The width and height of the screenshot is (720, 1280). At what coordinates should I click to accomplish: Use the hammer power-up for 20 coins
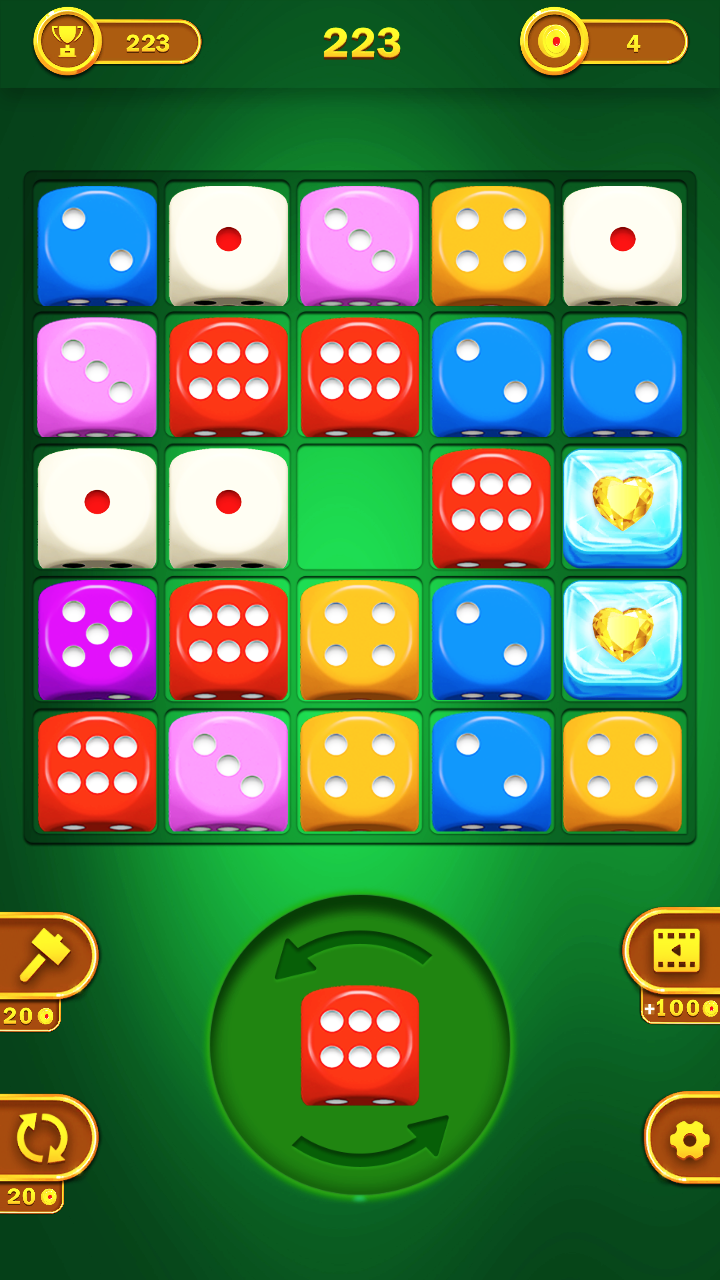pyautogui.click(x=43, y=957)
